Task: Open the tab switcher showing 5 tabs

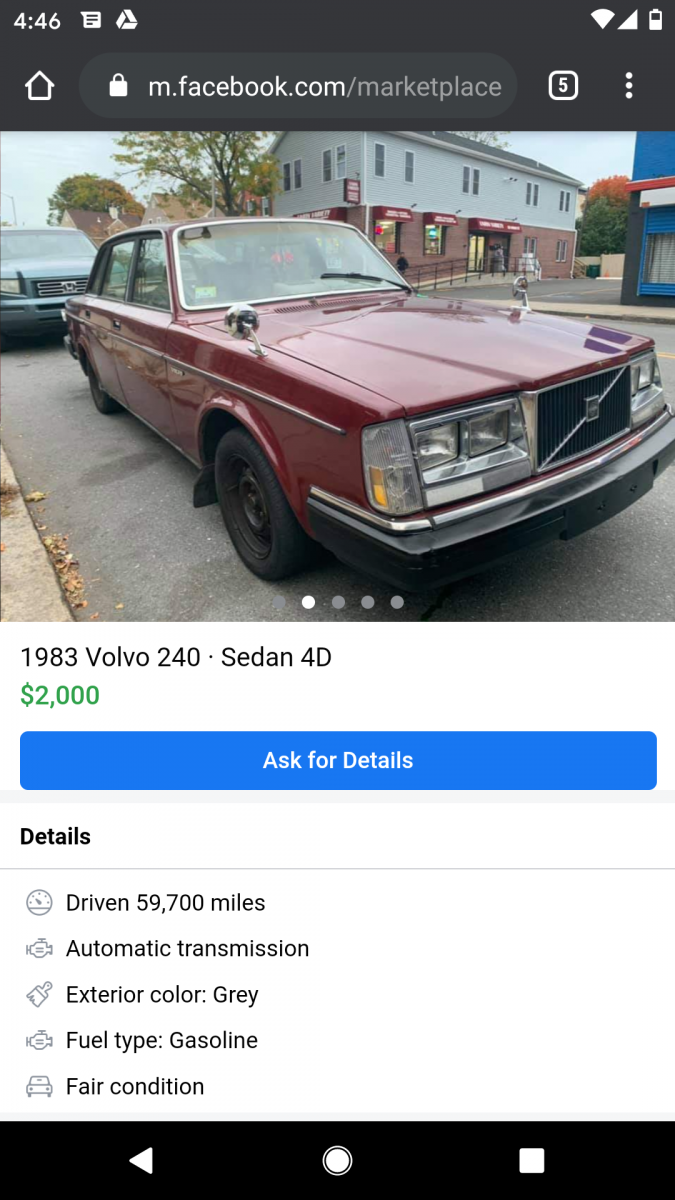Action: point(563,87)
